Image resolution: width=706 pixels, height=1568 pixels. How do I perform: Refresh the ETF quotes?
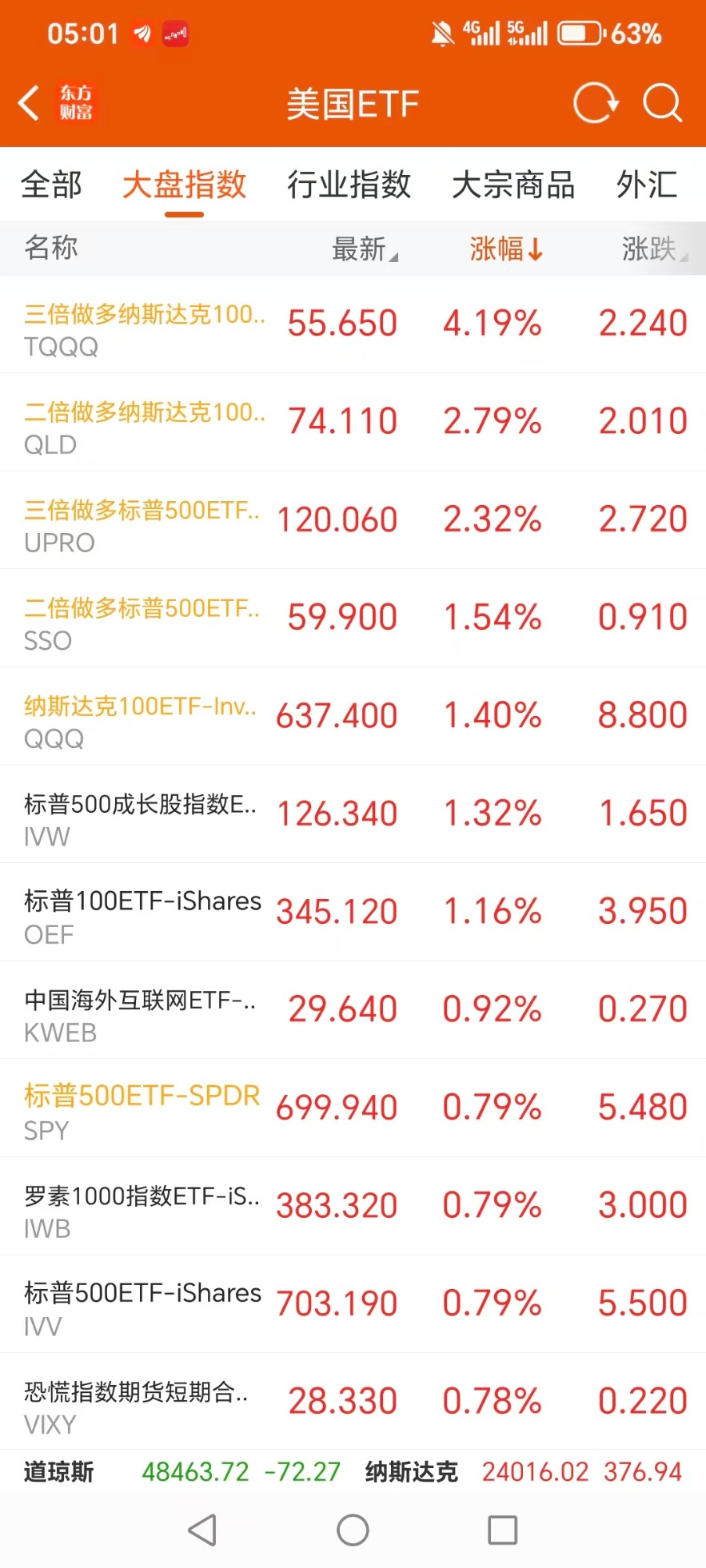(x=596, y=103)
